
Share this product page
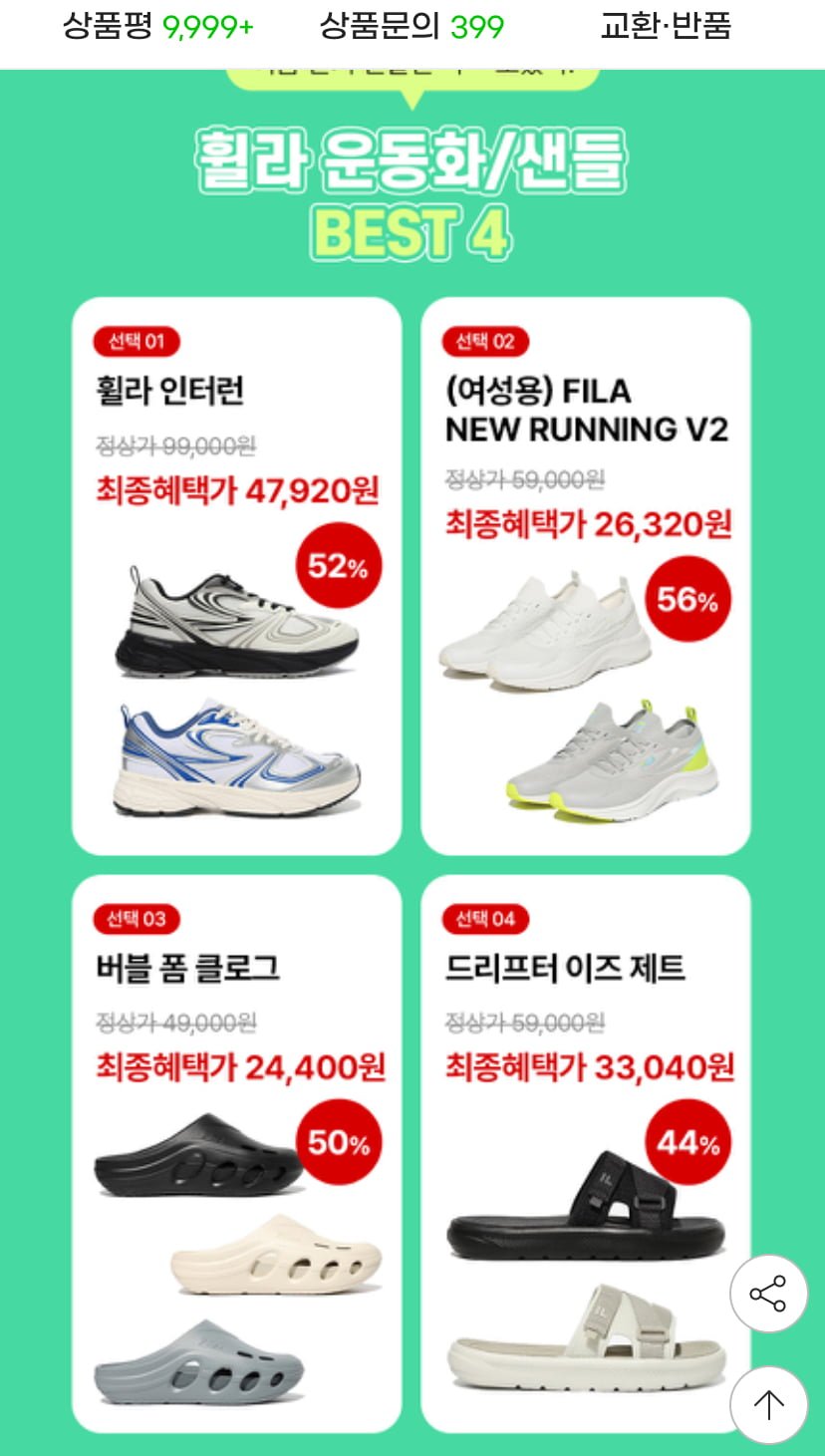[x=768, y=1294]
